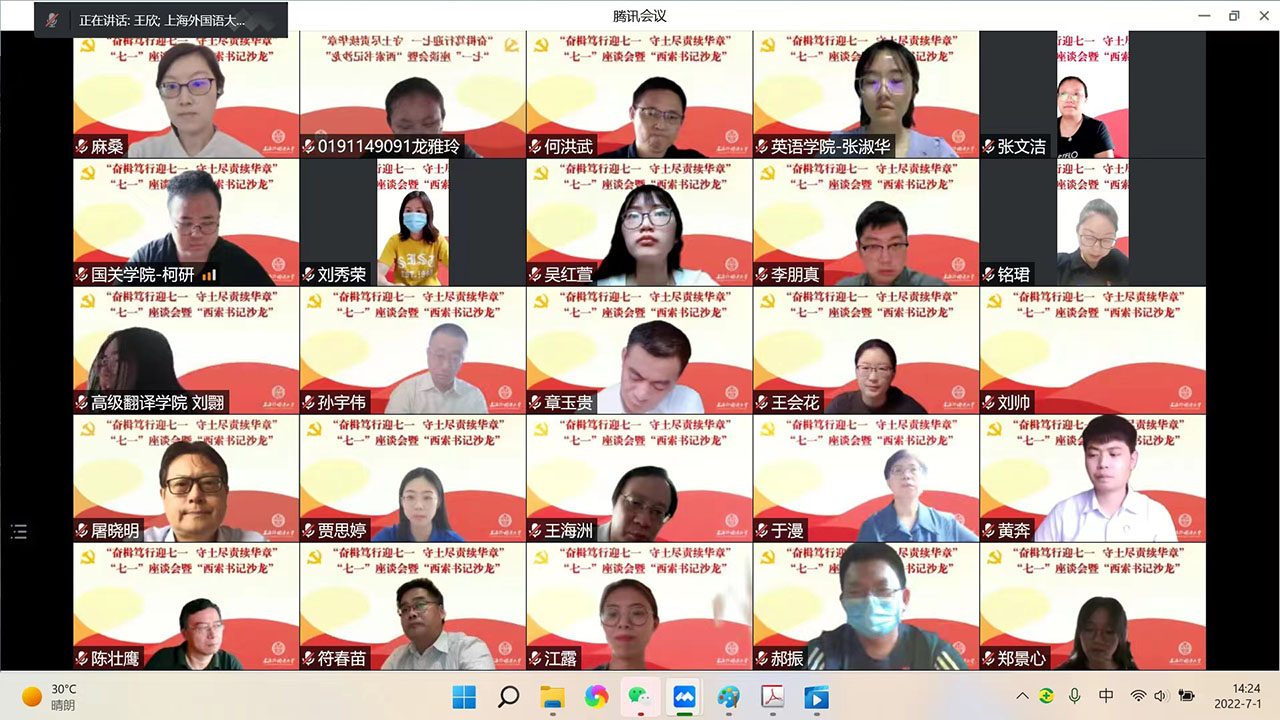This screenshot has height=720, width=1280.
Task: Select 麻桑's video tile
Action: (x=186, y=95)
